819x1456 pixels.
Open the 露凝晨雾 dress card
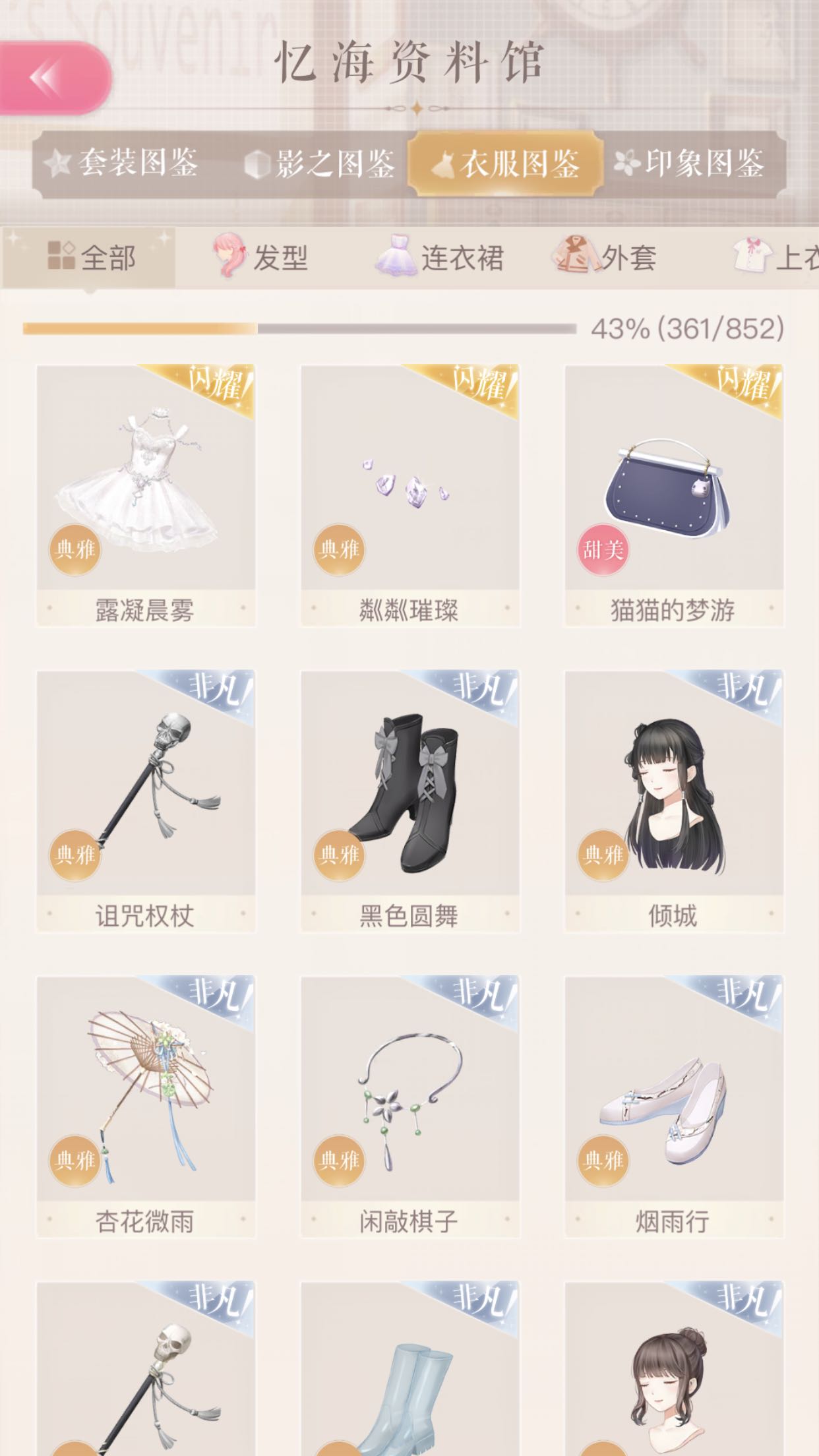pyautogui.click(x=146, y=495)
